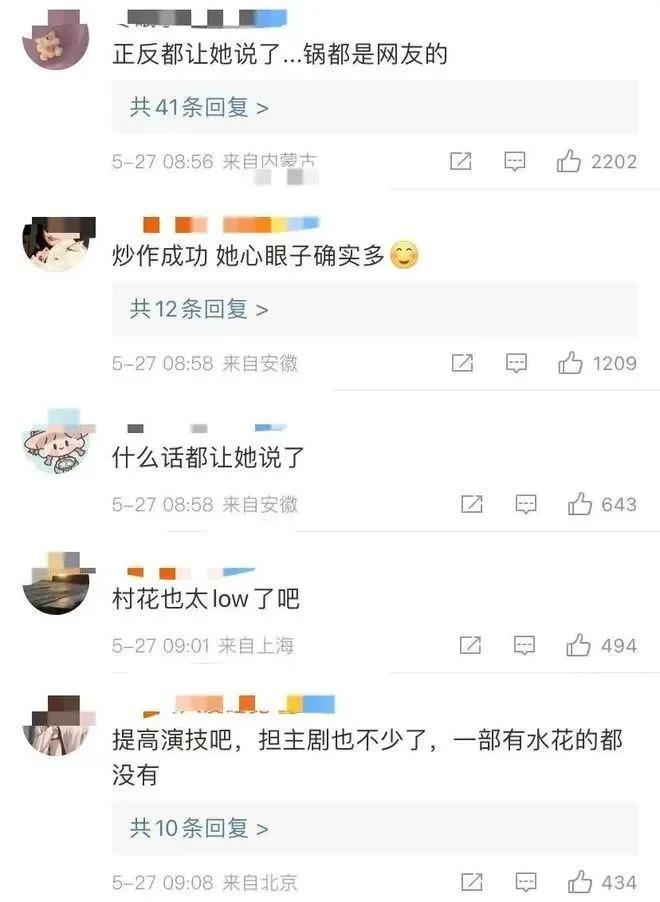Reply to the comment 炒作成功
Viewport: 660px width, 902px height.
tap(515, 363)
